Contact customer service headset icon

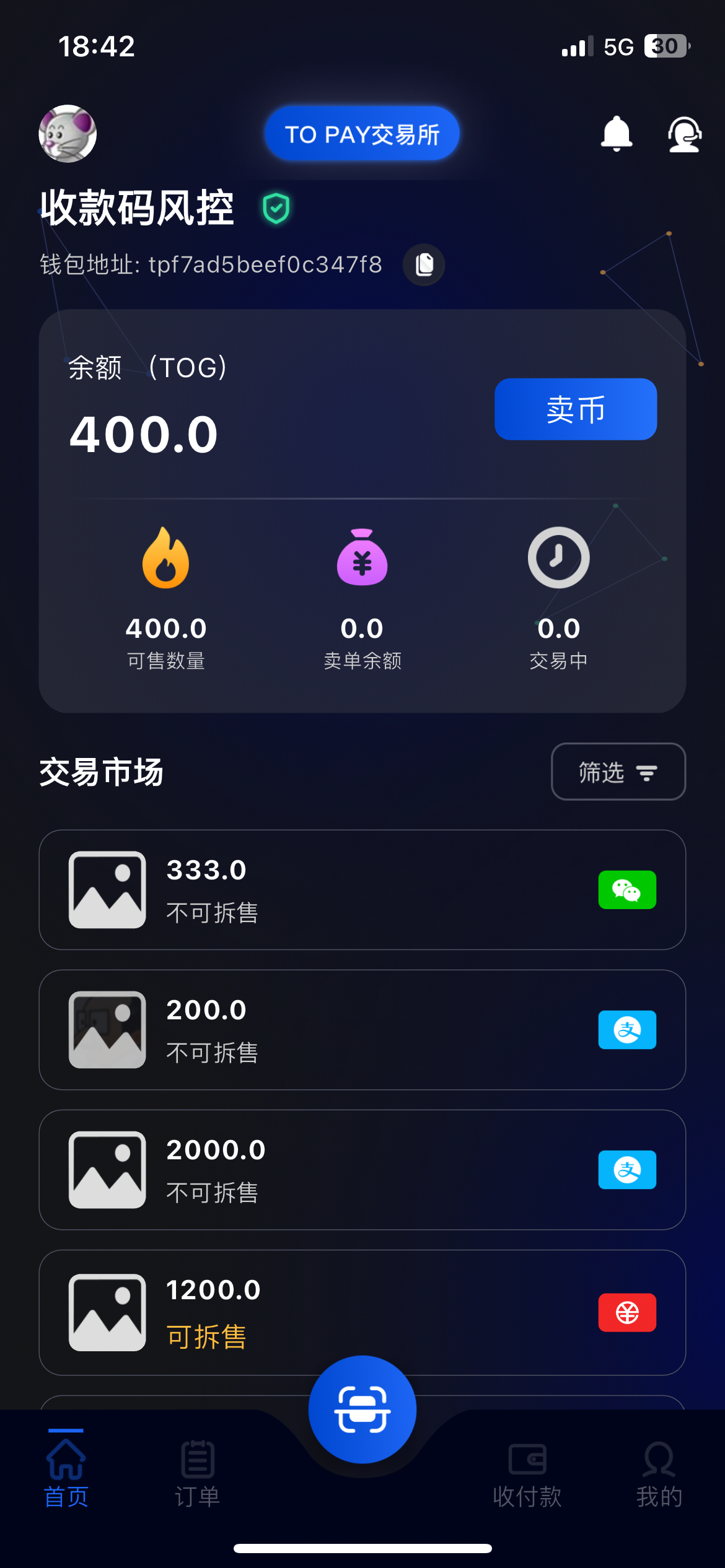click(684, 134)
